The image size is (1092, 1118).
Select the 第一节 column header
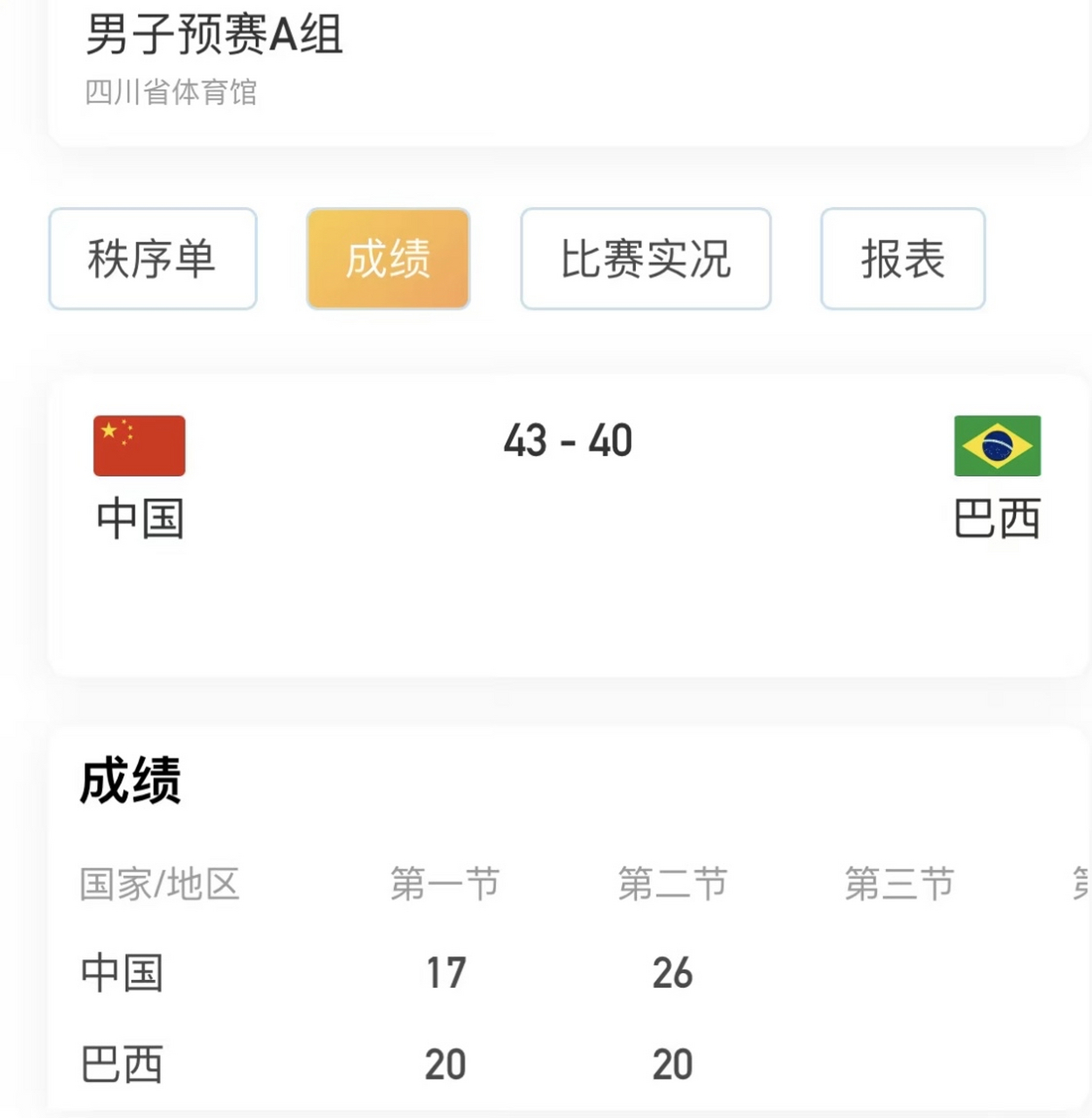(445, 884)
